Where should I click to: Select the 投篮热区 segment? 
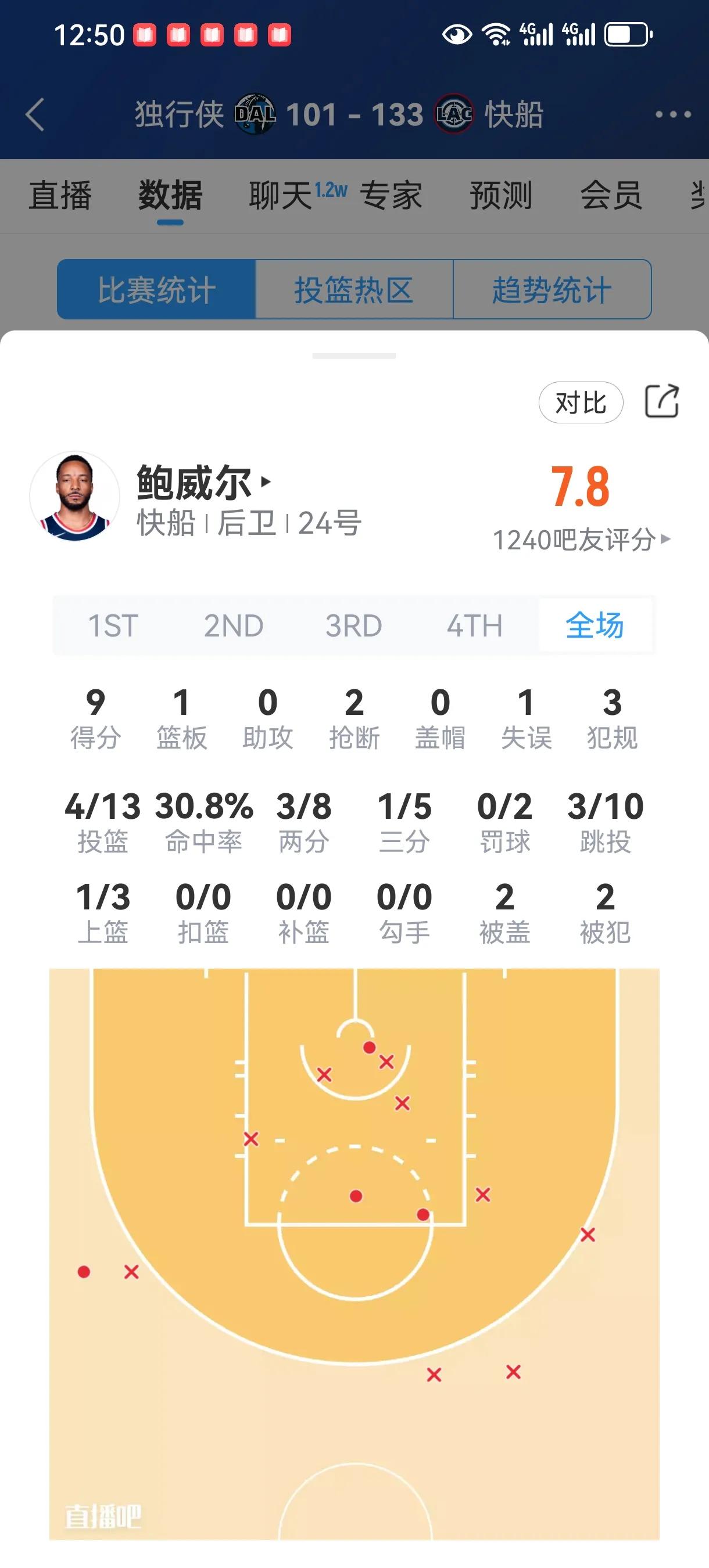coord(354,290)
